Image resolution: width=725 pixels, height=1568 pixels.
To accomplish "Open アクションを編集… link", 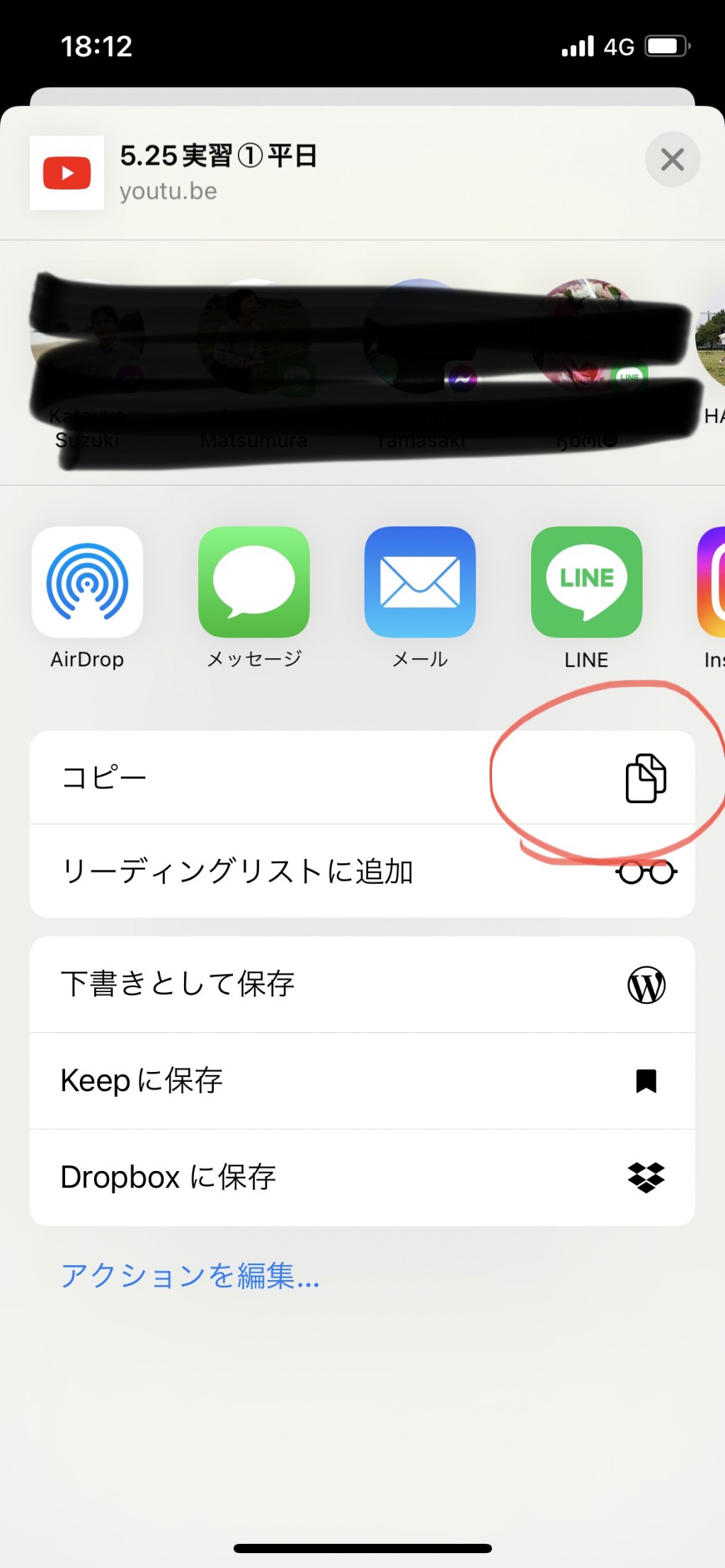I will (190, 1276).
